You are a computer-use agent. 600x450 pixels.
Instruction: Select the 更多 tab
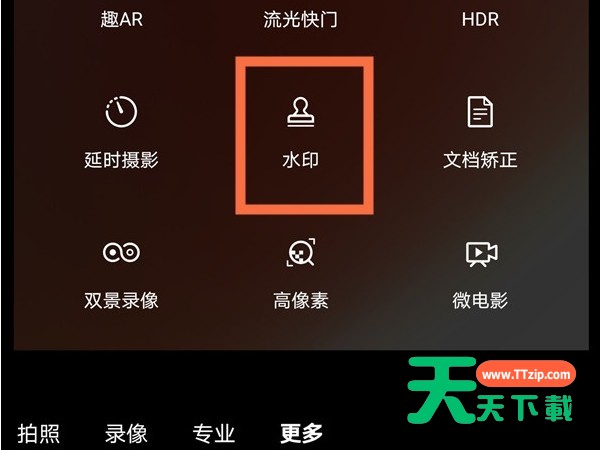click(x=301, y=433)
